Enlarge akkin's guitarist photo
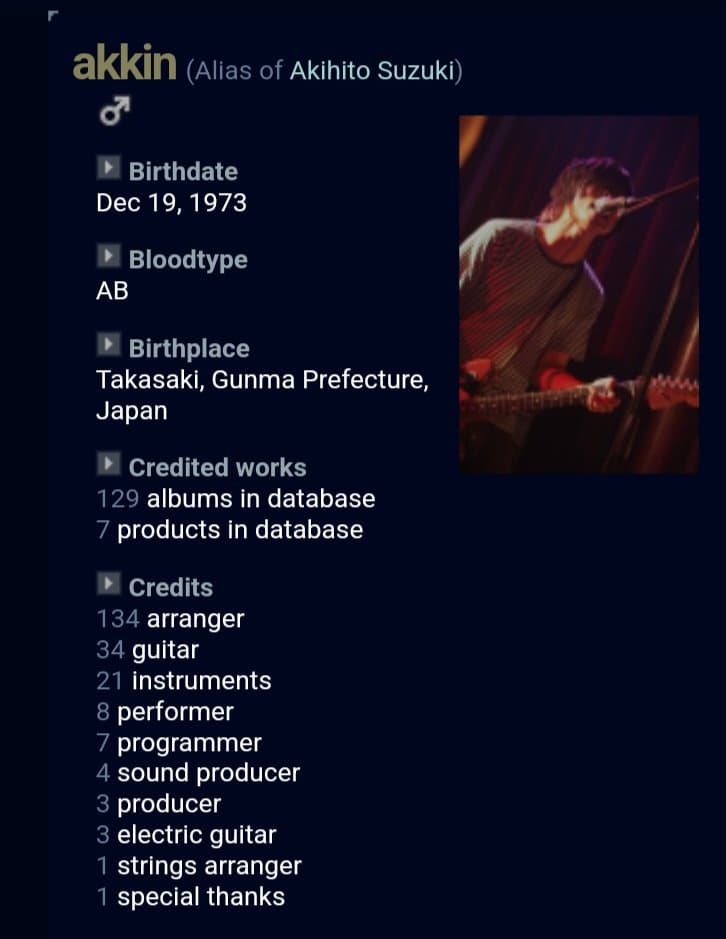 tap(578, 294)
